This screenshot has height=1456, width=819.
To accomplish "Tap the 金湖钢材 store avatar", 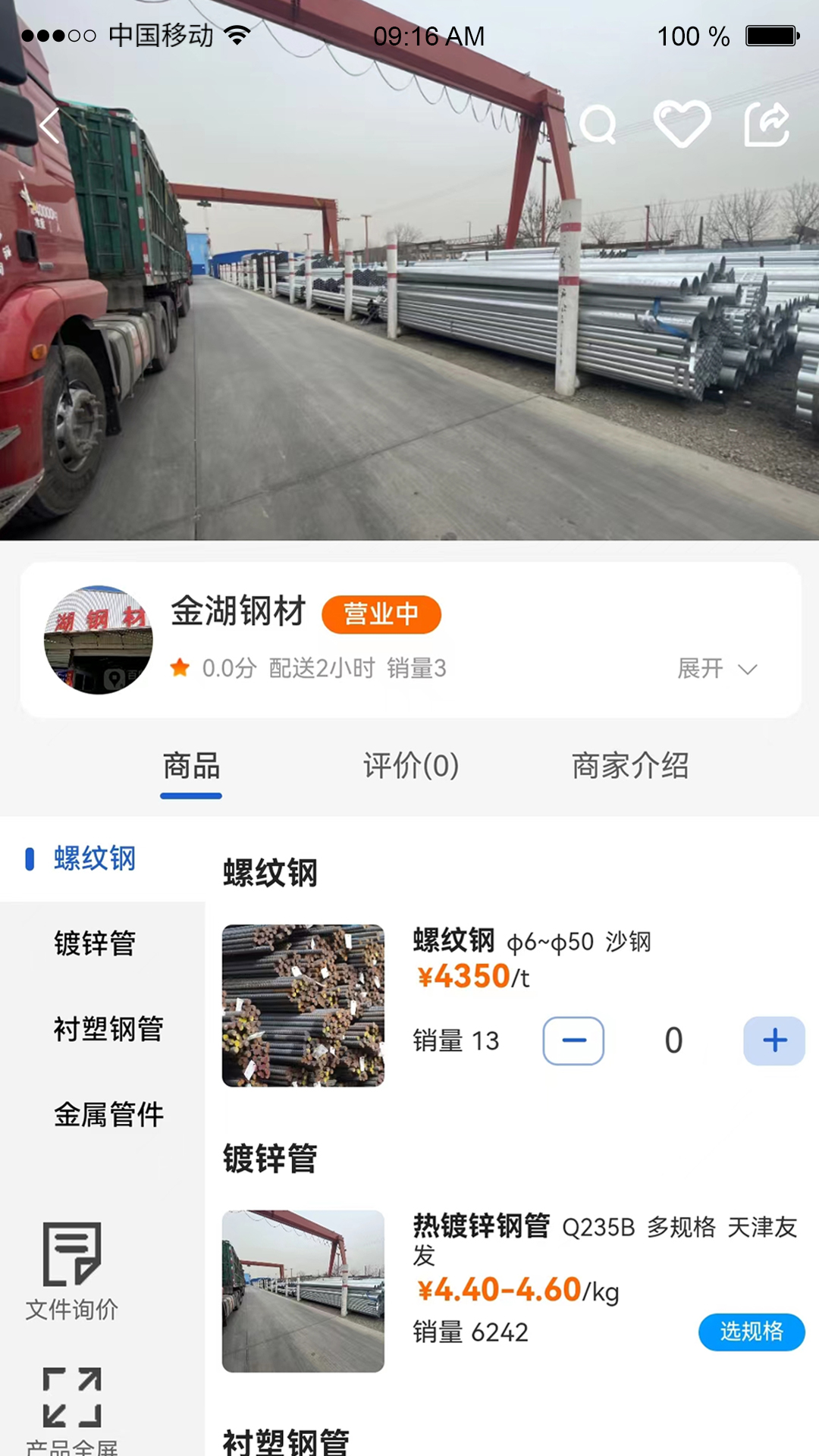I will pos(99,641).
